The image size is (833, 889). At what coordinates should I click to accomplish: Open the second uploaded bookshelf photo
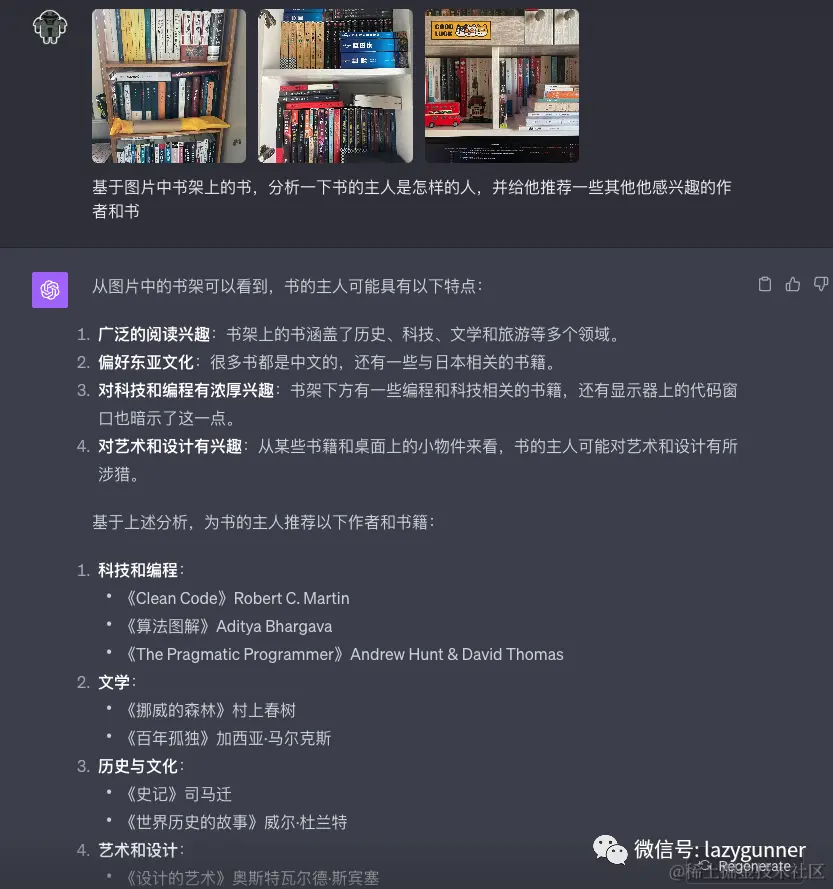[x=335, y=86]
